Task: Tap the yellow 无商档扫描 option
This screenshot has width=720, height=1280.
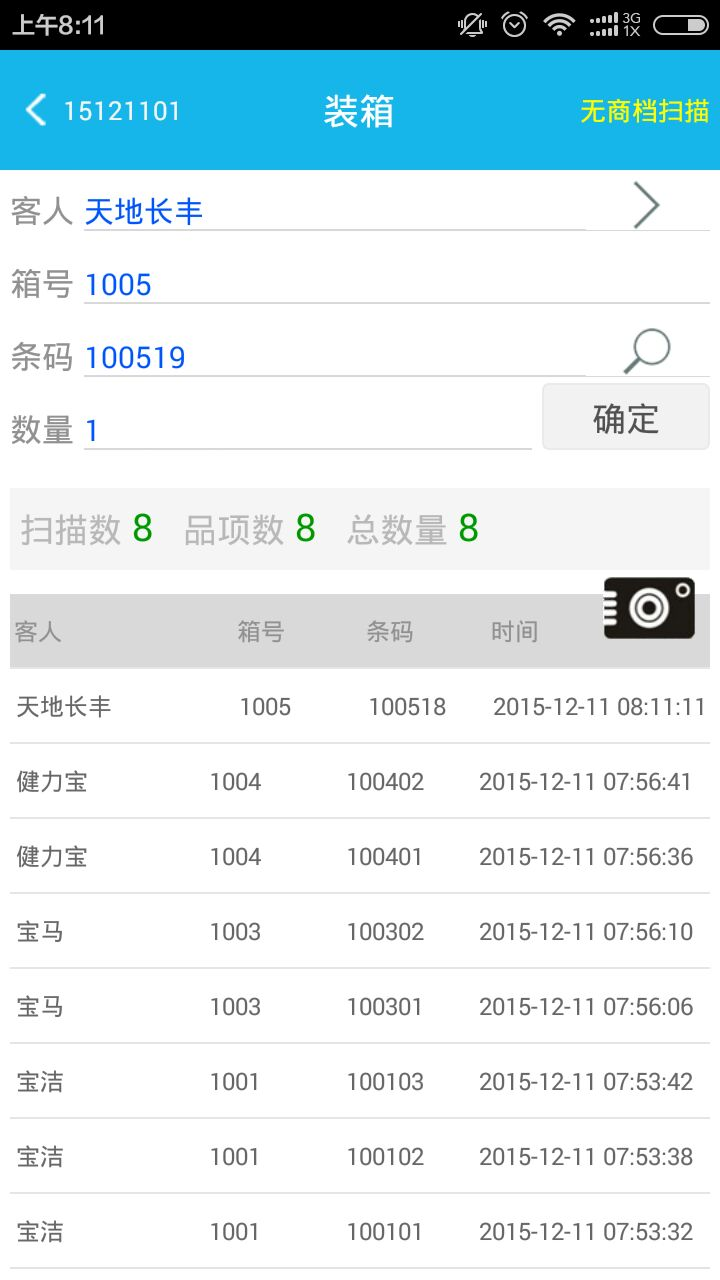Action: pyautogui.click(x=645, y=111)
